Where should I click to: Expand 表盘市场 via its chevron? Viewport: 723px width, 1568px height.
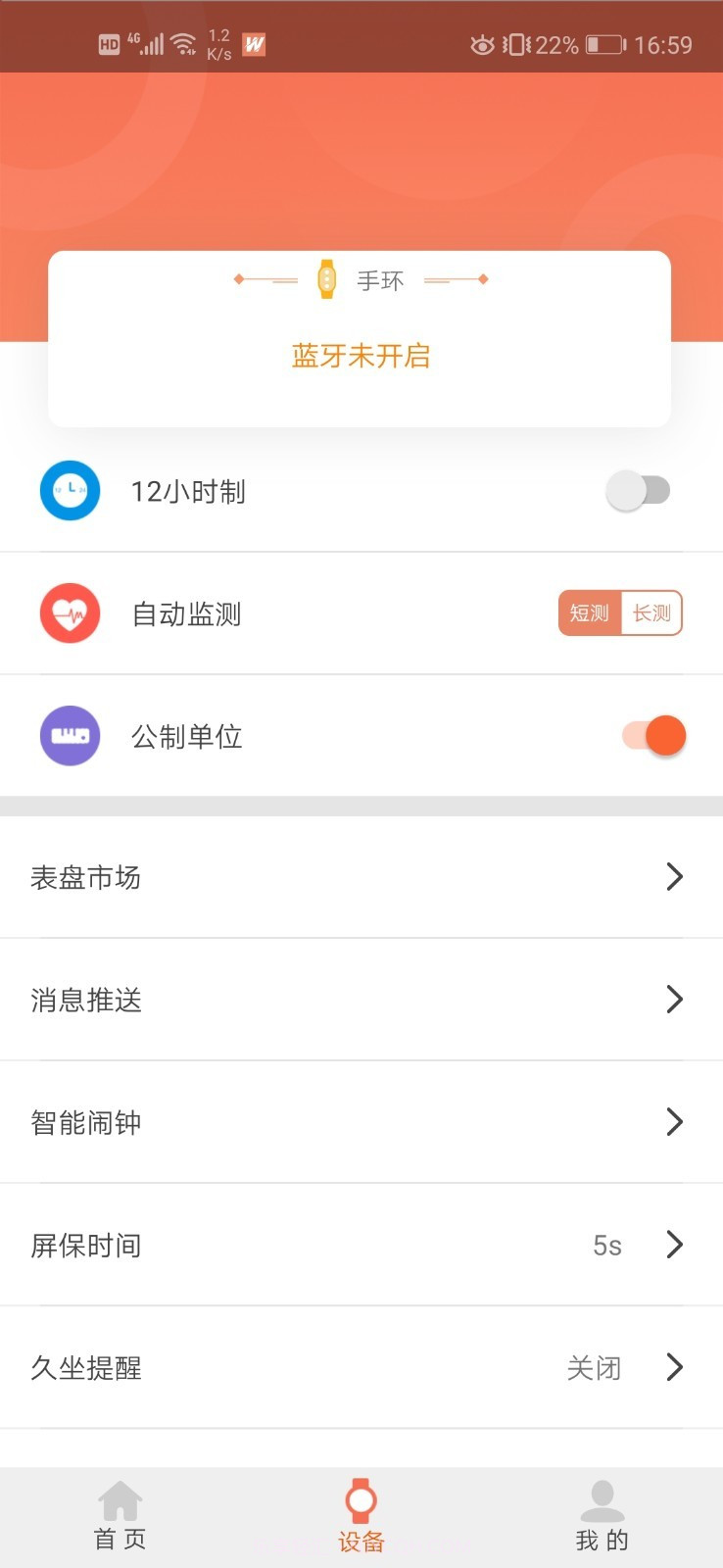click(x=674, y=877)
